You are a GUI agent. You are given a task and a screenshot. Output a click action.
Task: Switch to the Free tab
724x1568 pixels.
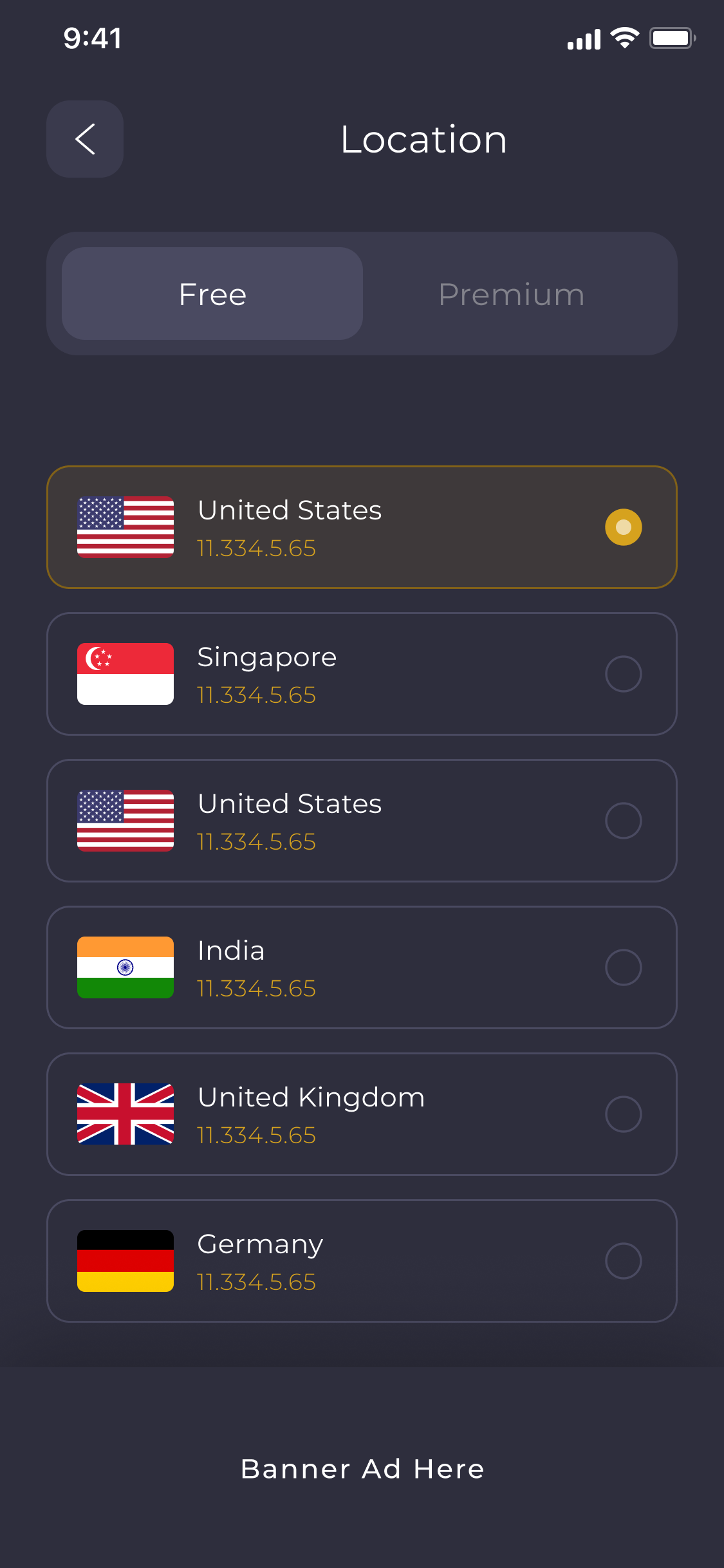coord(212,294)
